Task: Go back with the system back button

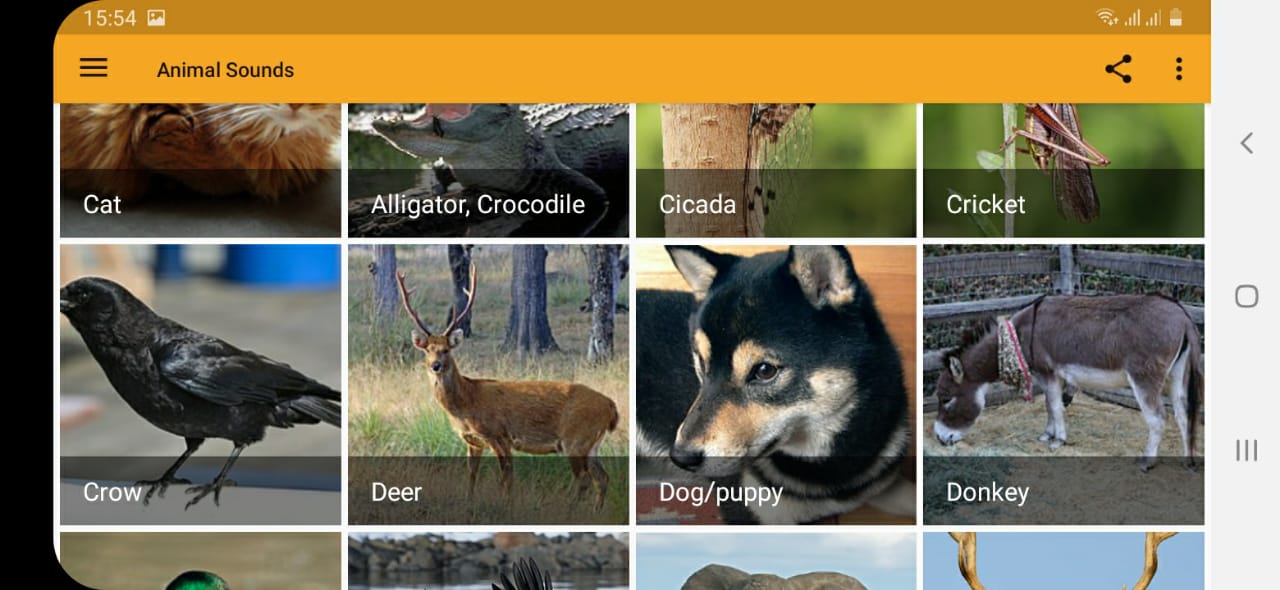Action: [x=1246, y=143]
